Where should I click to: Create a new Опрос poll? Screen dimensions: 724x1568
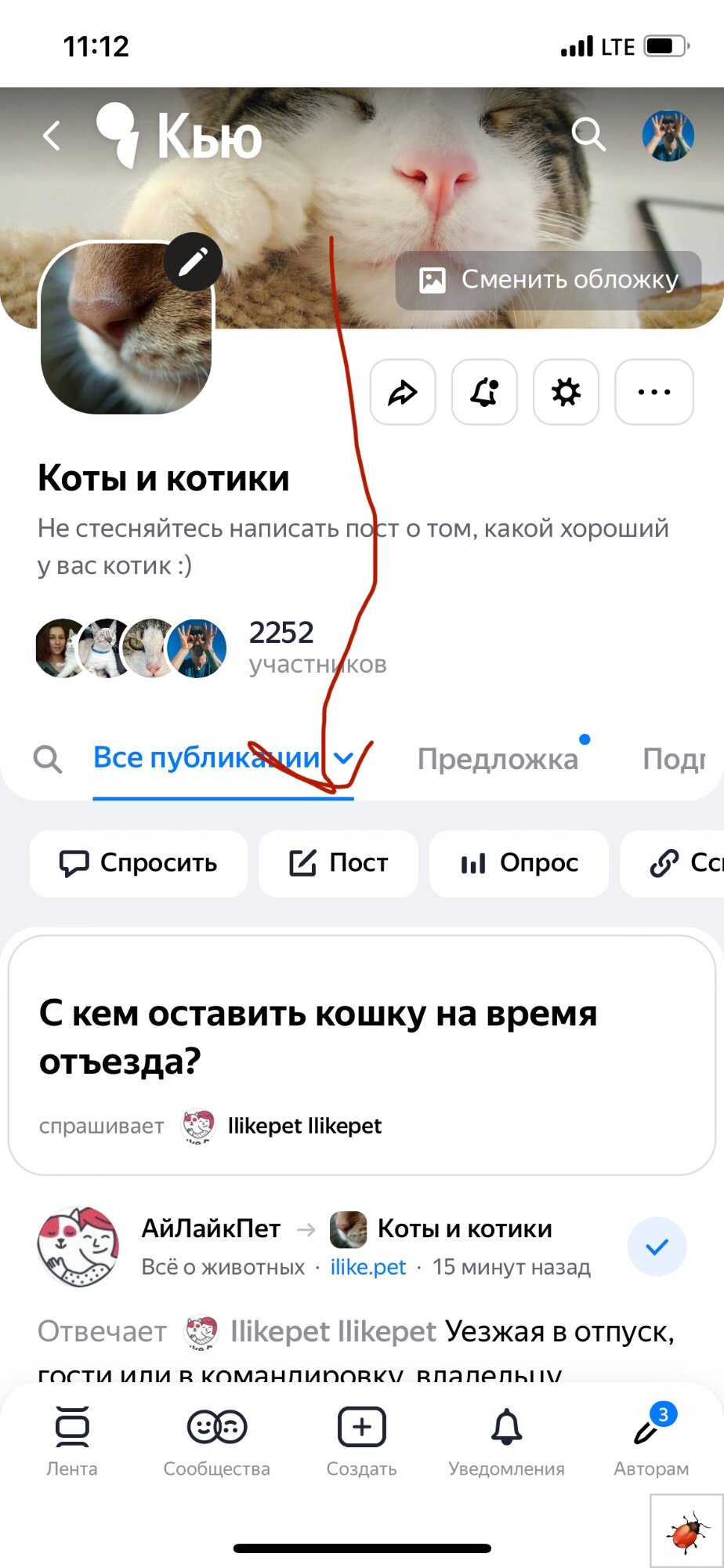(519, 863)
